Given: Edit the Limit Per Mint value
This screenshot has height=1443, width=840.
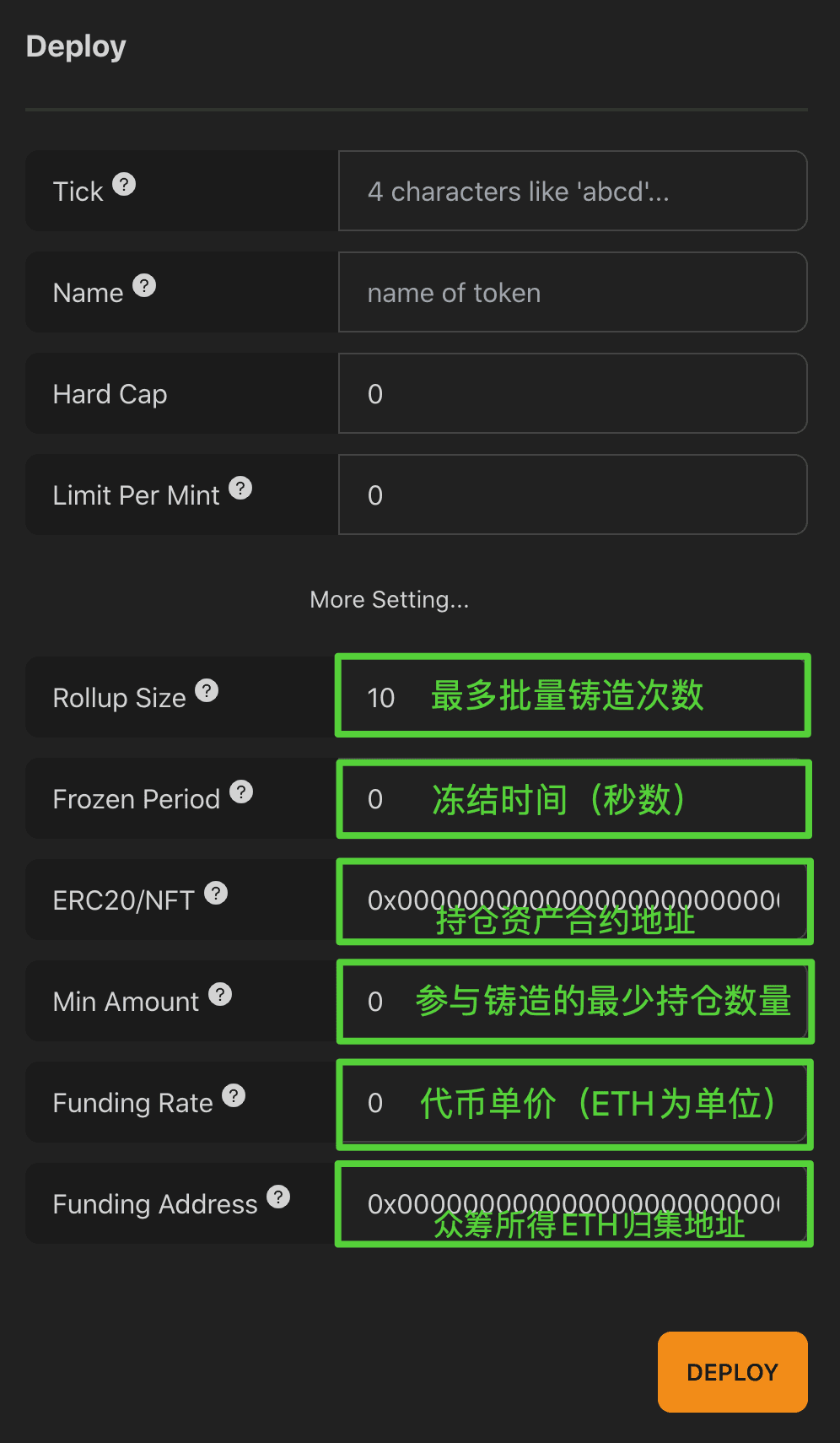Looking at the screenshot, I should (572, 495).
